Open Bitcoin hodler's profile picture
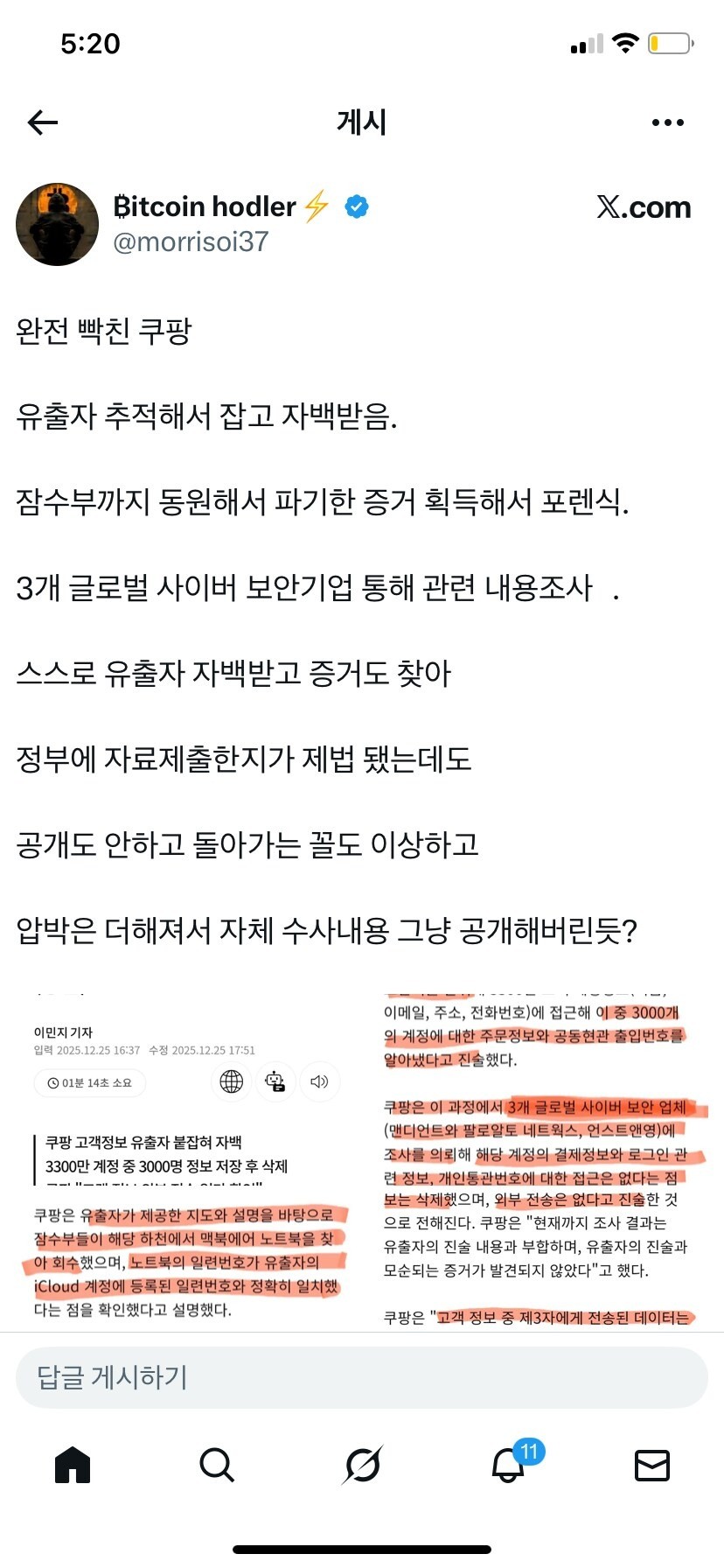The height and width of the screenshot is (1568, 724). [58, 224]
